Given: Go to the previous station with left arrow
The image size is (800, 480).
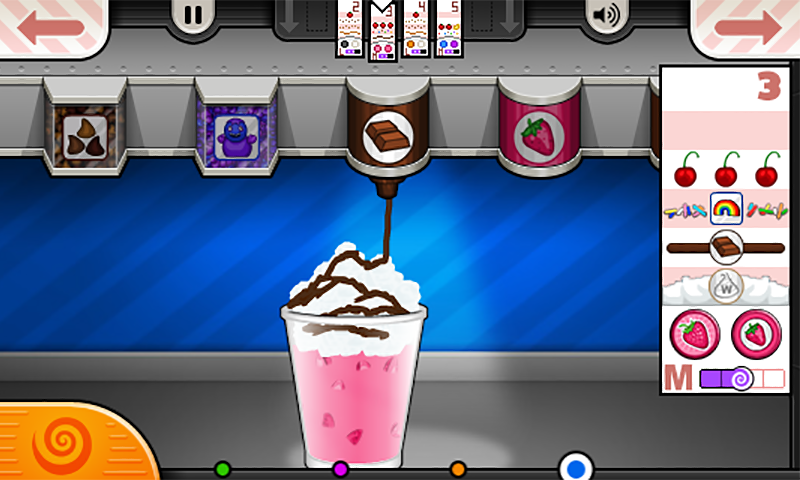Looking at the screenshot, I should point(50,27).
